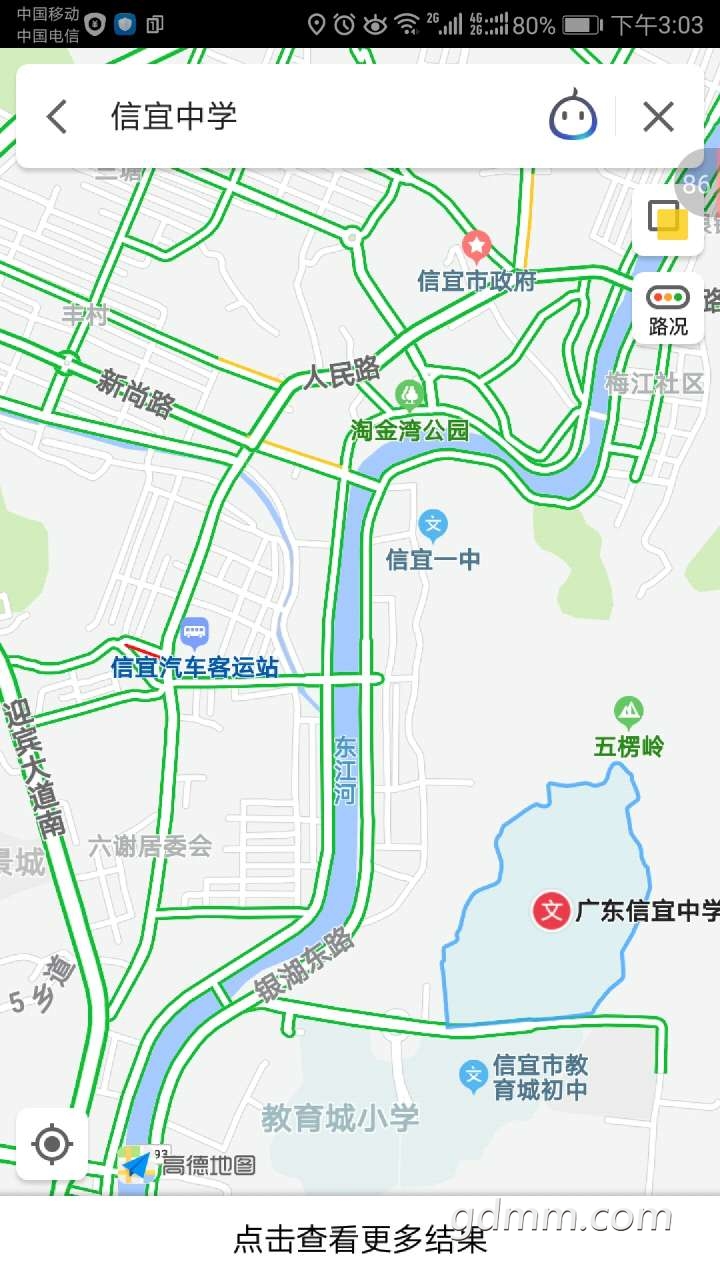This screenshot has width=720, height=1280.
Task: Go back using the arrow in search bar
Action: click(x=57, y=117)
